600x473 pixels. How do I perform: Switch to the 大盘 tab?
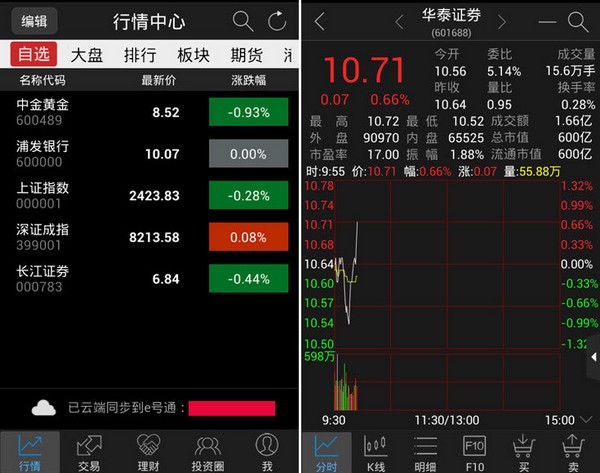87,55
